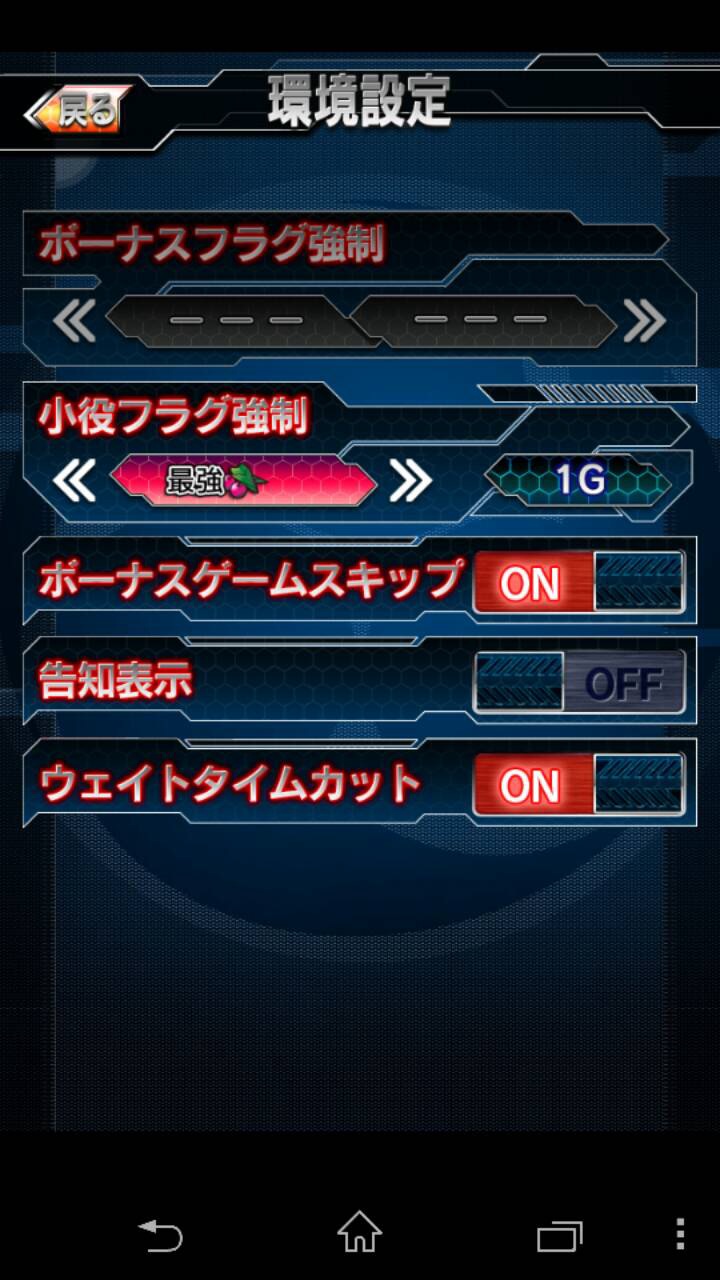This screenshot has height=1280, width=720.
Task: Disable the ウェイトタイムカット switch
Action: [579, 785]
